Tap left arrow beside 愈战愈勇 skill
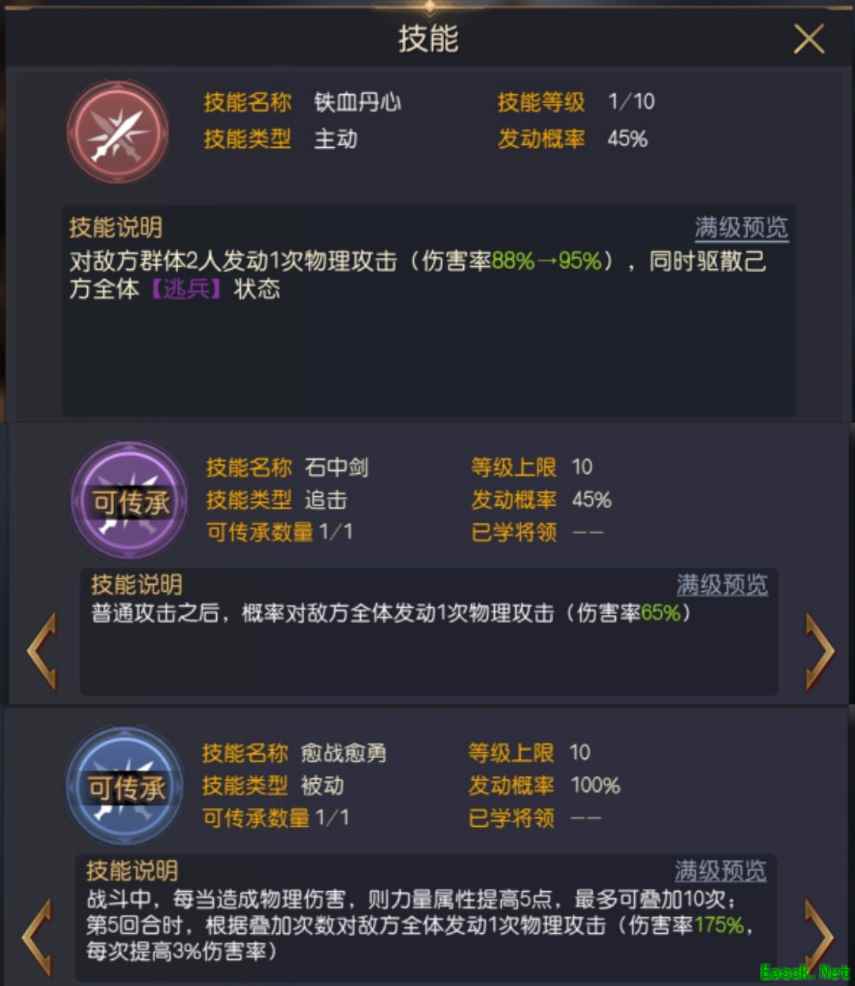The height and width of the screenshot is (986, 855). [x=37, y=935]
